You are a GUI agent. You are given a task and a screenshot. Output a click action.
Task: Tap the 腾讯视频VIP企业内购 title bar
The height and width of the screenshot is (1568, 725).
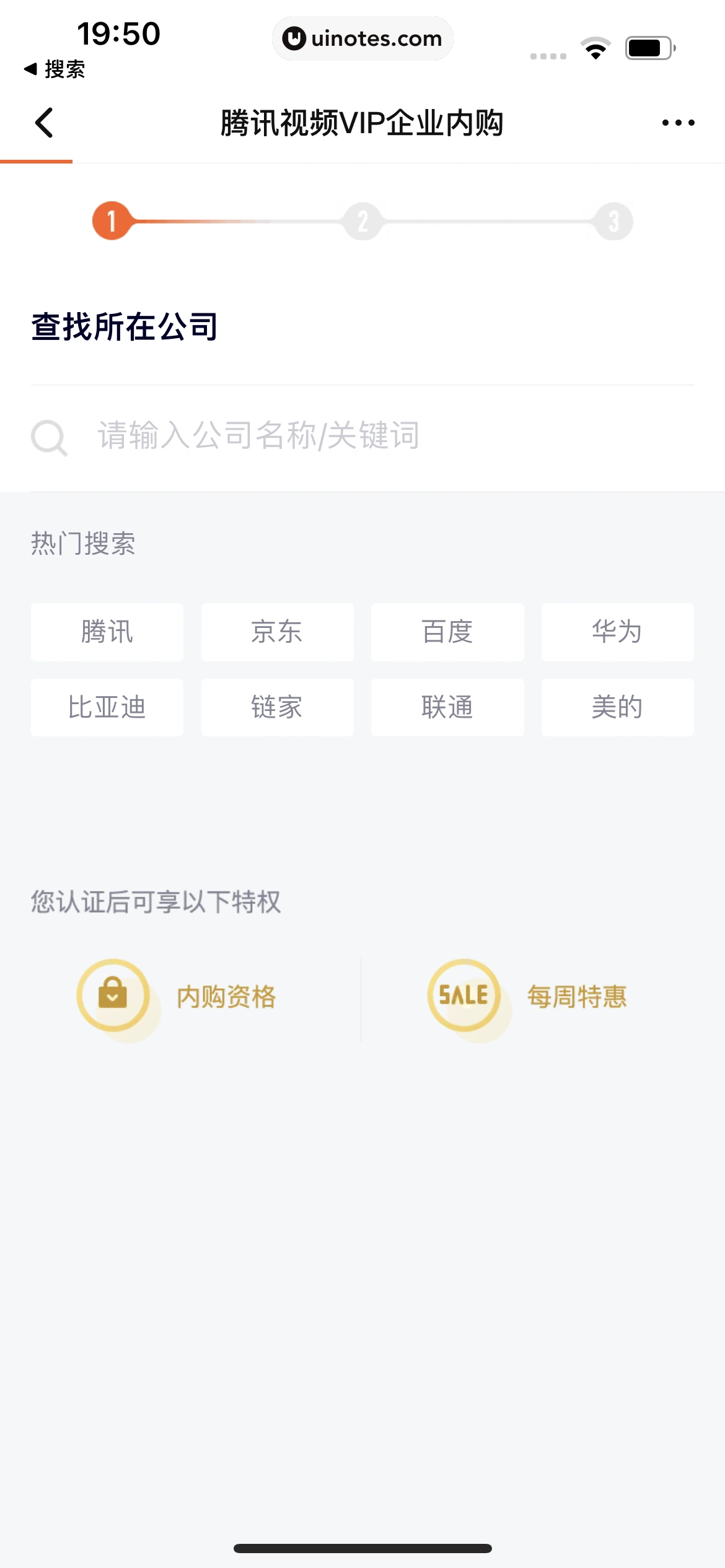coord(362,122)
